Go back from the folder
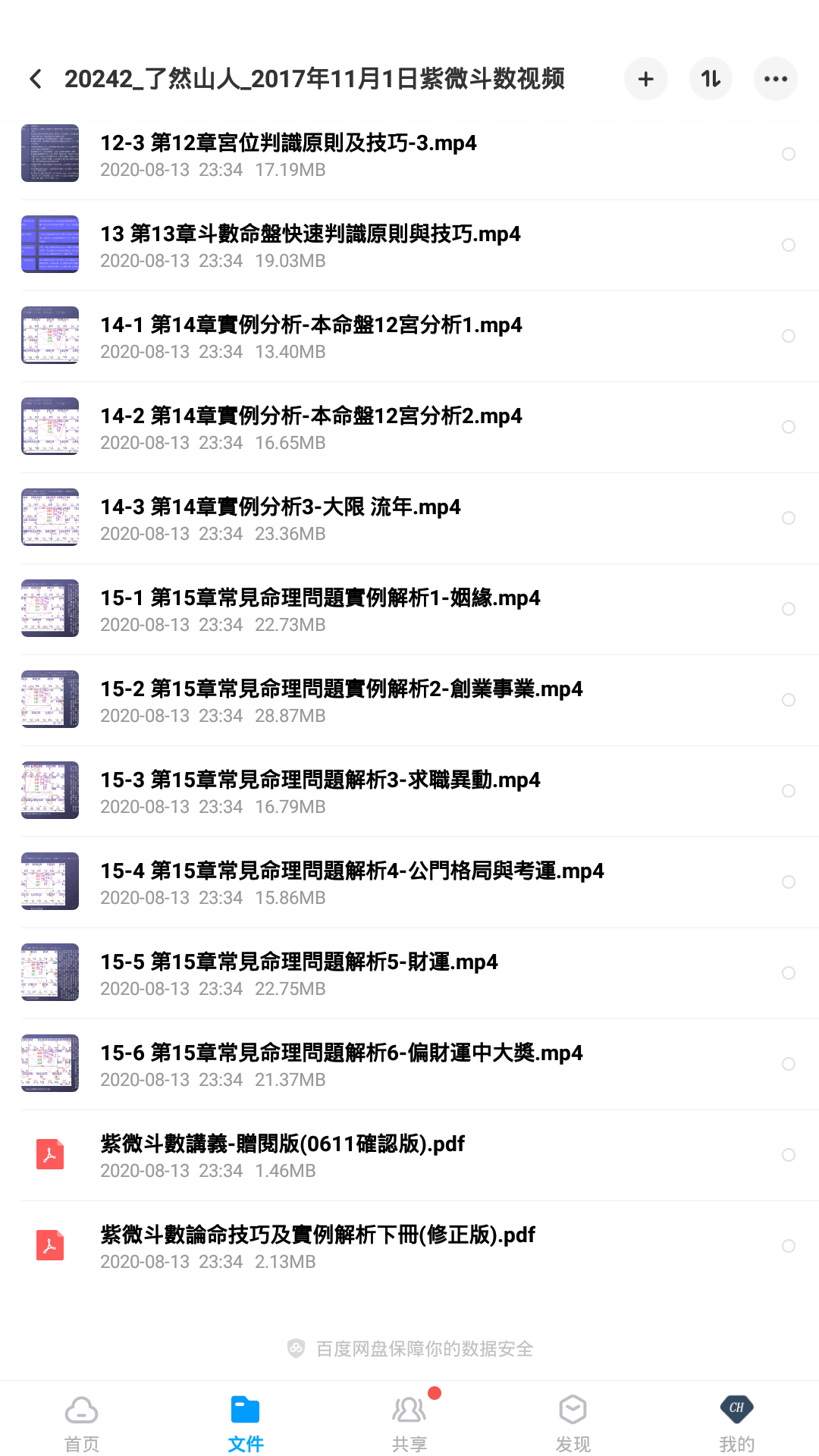Image resolution: width=819 pixels, height=1456 pixels. click(36, 79)
